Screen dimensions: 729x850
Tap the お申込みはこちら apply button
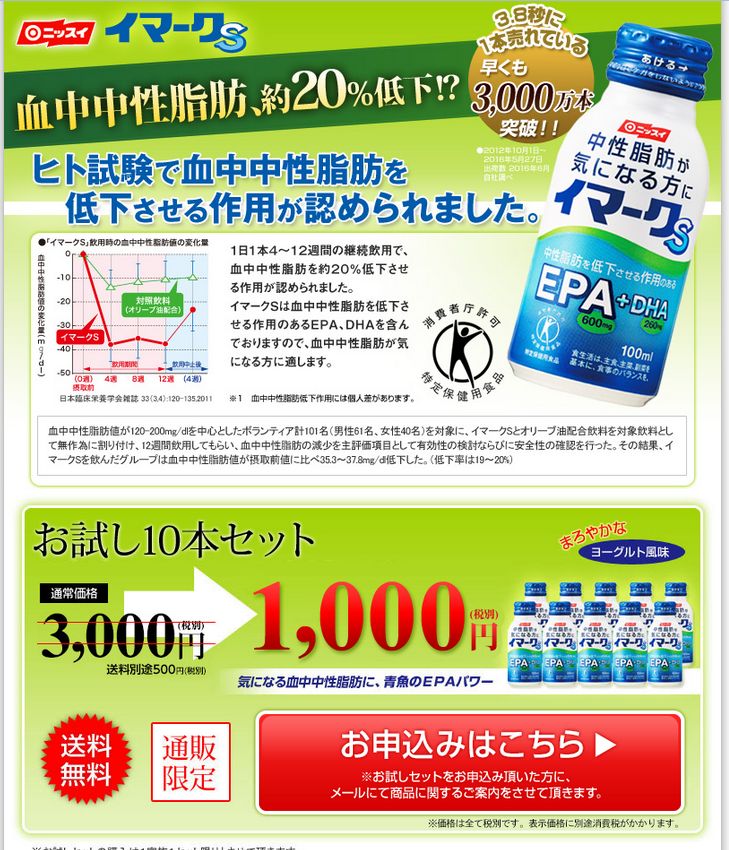(469, 762)
